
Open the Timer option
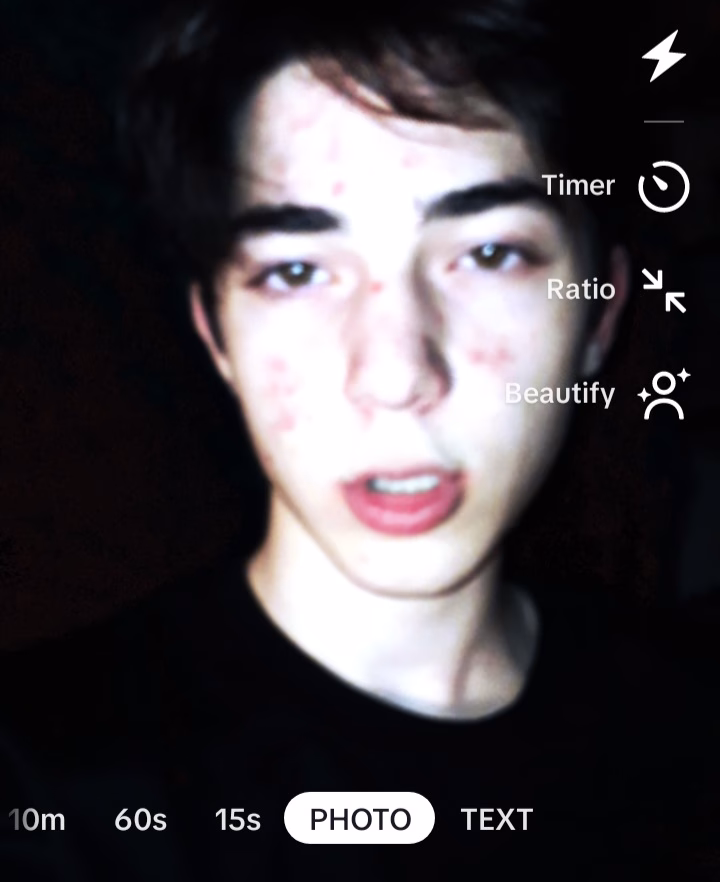click(x=664, y=186)
